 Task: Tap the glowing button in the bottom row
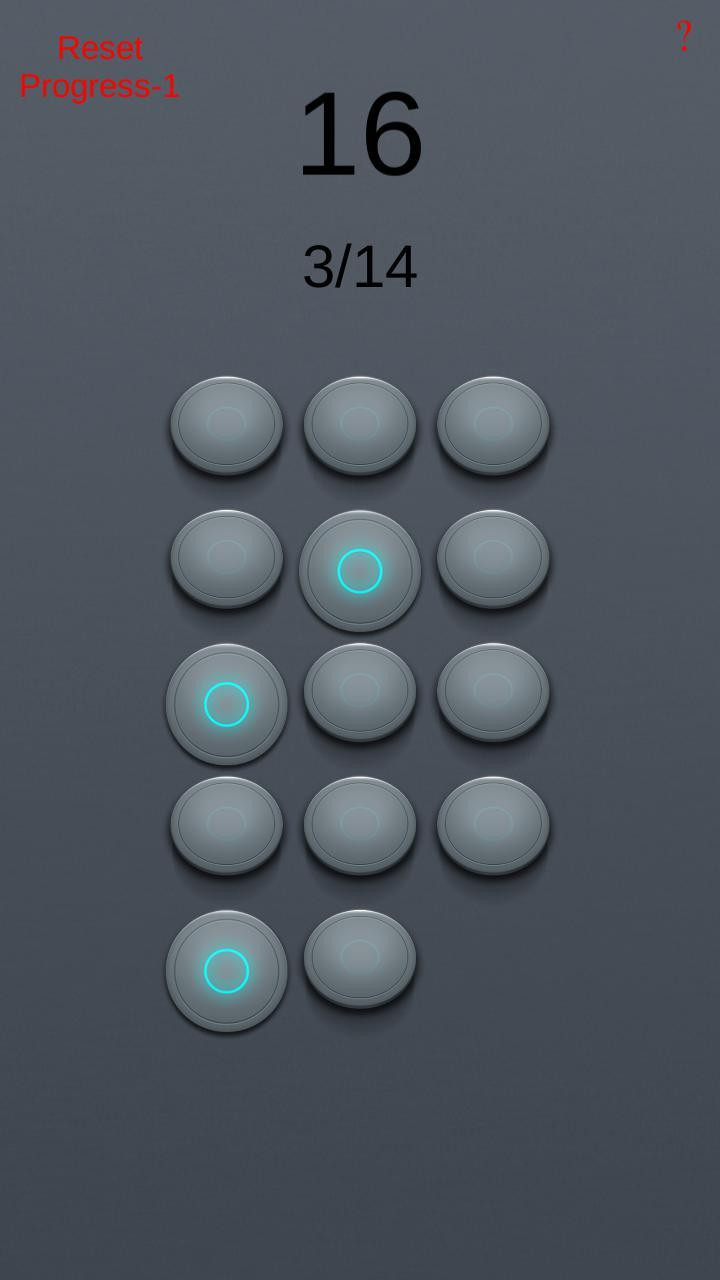click(x=227, y=971)
